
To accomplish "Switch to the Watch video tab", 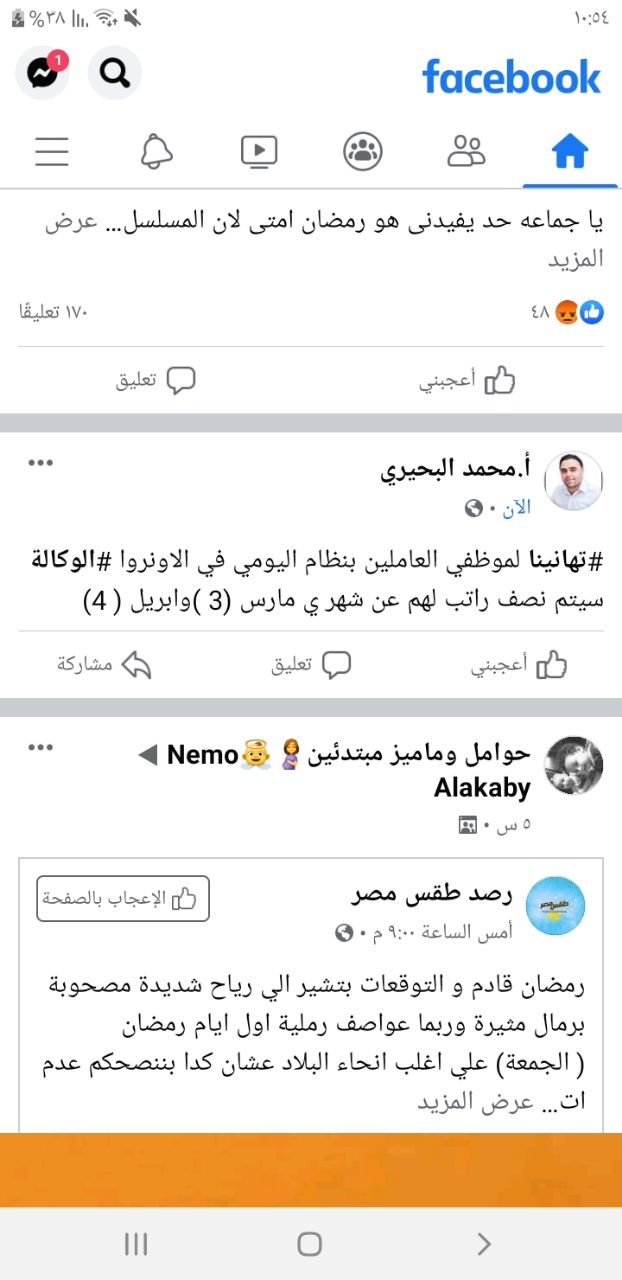I will pos(259,152).
